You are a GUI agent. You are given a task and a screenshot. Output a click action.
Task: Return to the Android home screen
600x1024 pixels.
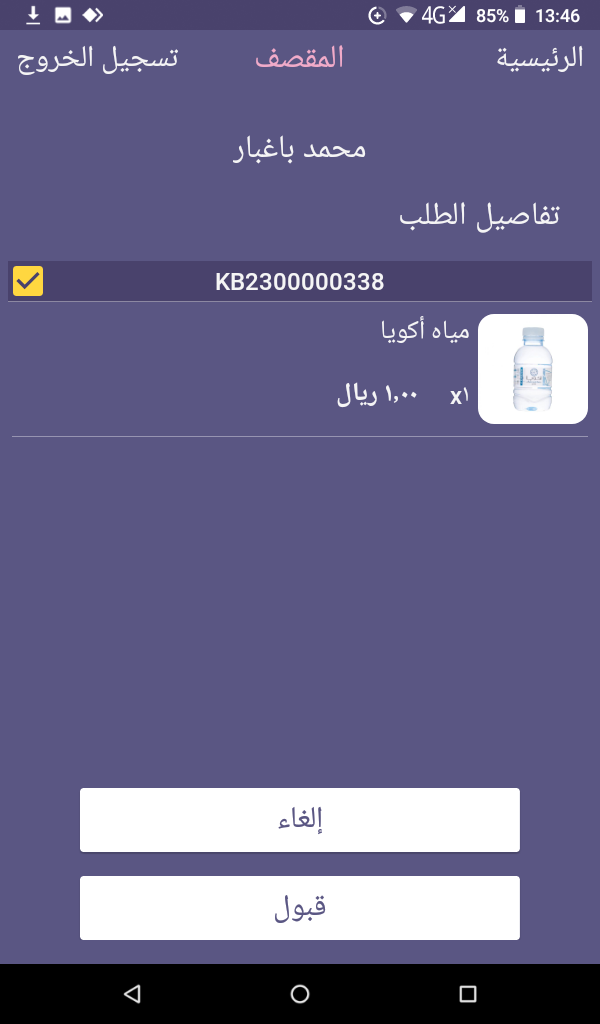pyautogui.click(x=300, y=994)
